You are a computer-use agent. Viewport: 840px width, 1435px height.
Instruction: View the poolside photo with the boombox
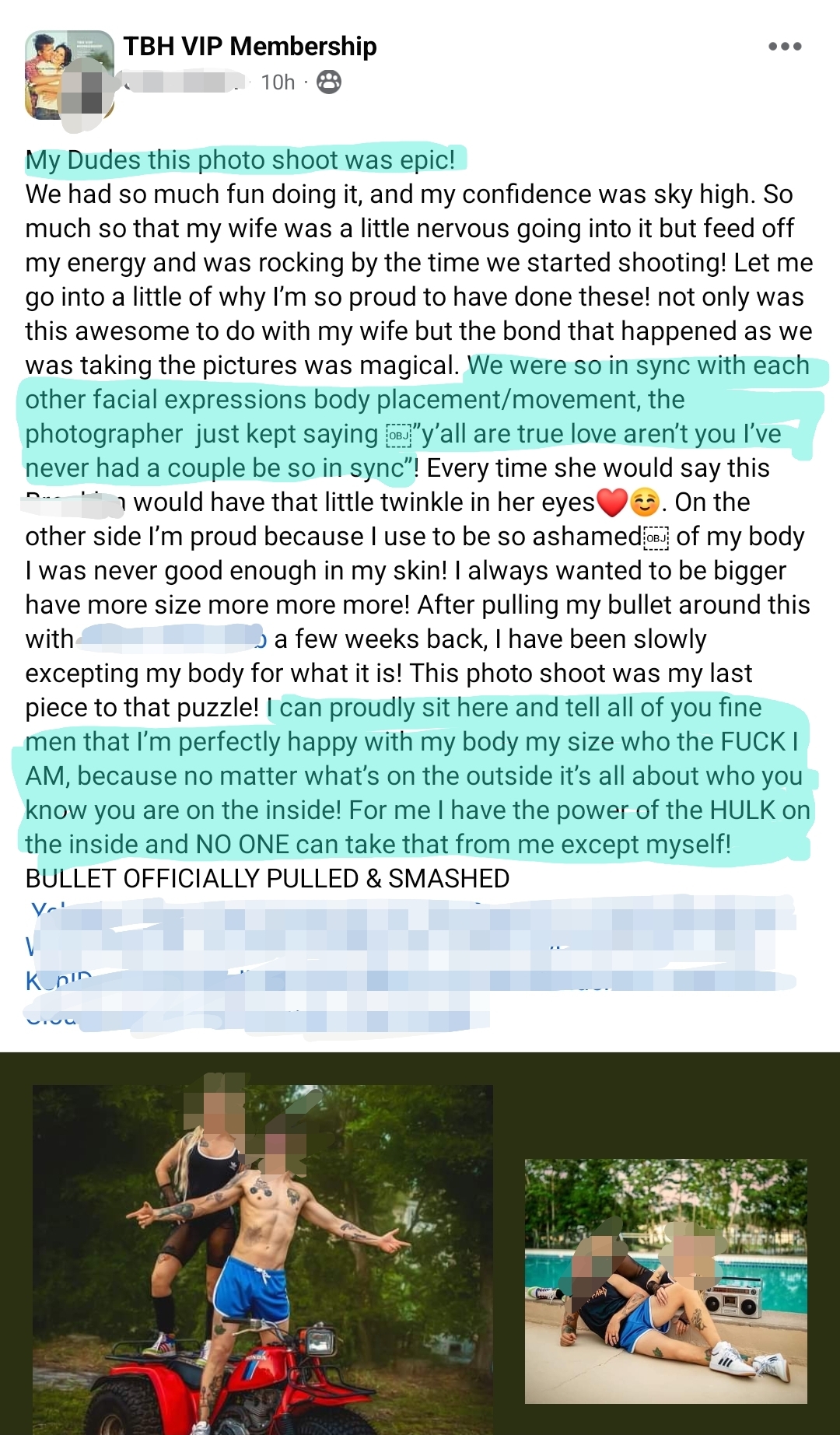pyautogui.click(x=665, y=1280)
